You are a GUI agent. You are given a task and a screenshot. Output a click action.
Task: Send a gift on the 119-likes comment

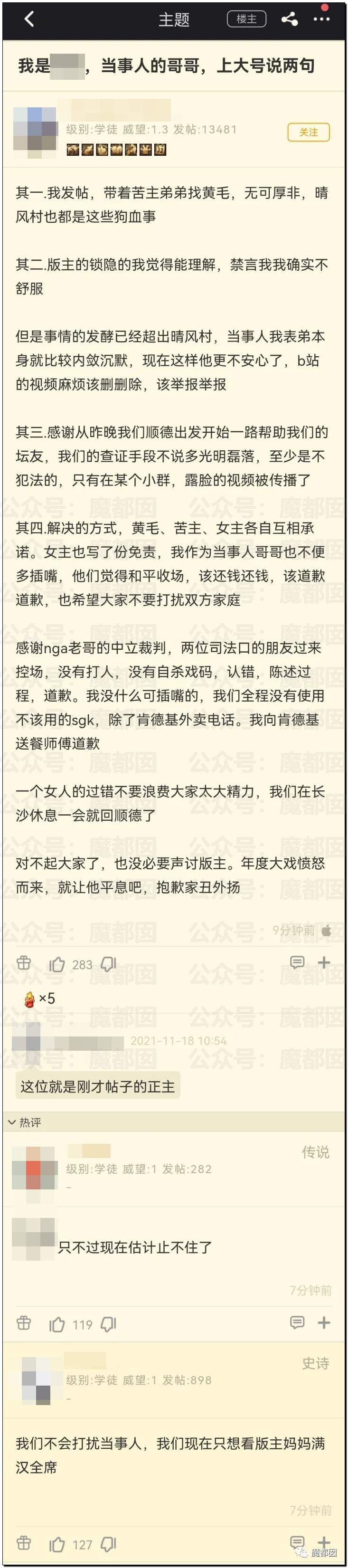tap(24, 1323)
